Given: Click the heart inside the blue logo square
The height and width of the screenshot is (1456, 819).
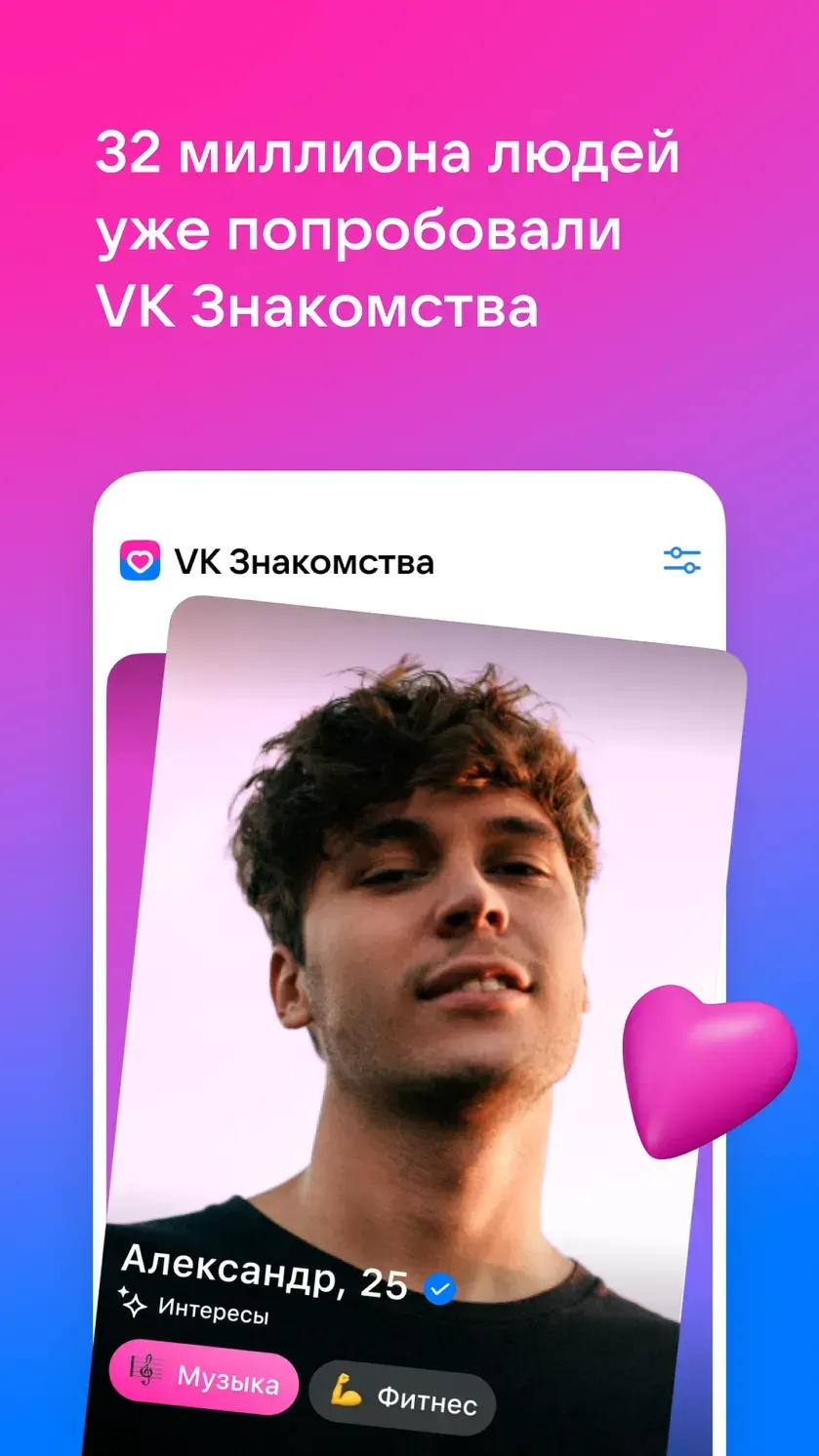Looking at the screenshot, I should [x=143, y=560].
